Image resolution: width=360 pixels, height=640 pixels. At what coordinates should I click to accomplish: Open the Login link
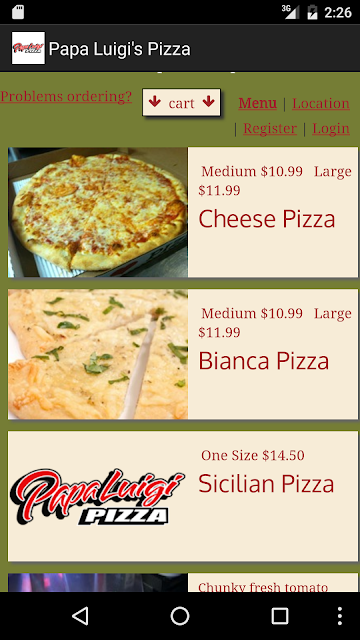pos(331,128)
